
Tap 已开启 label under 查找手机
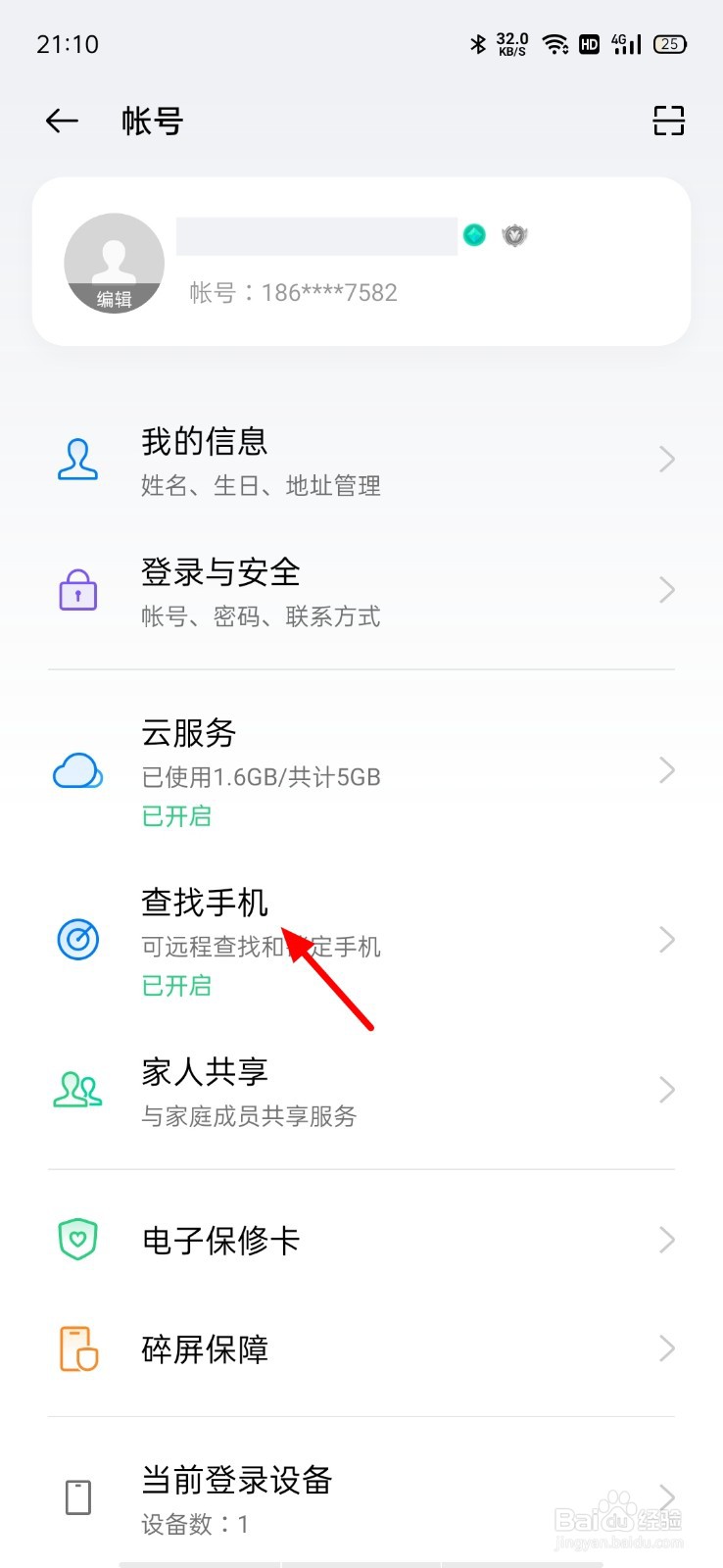pyautogui.click(x=176, y=987)
